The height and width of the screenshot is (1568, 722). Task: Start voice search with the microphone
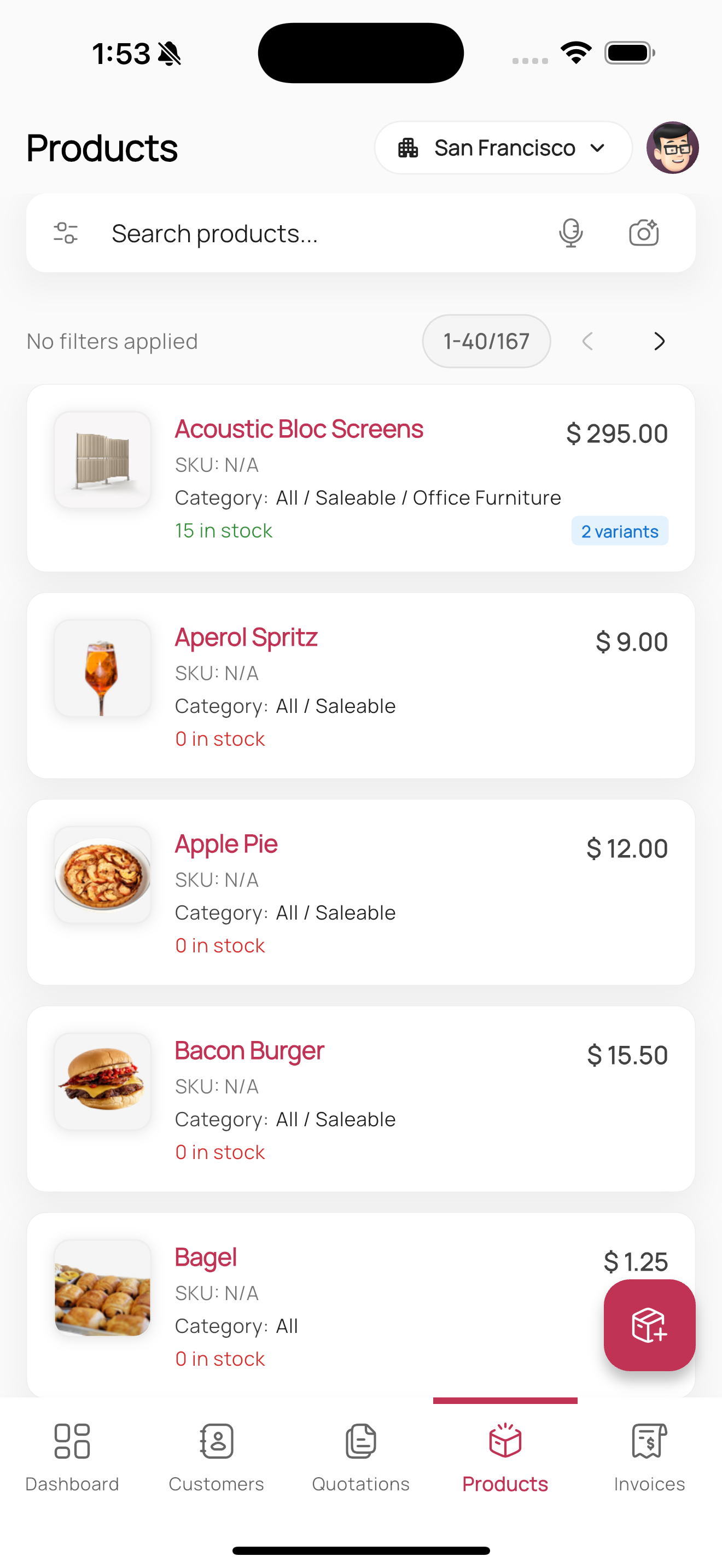click(570, 233)
